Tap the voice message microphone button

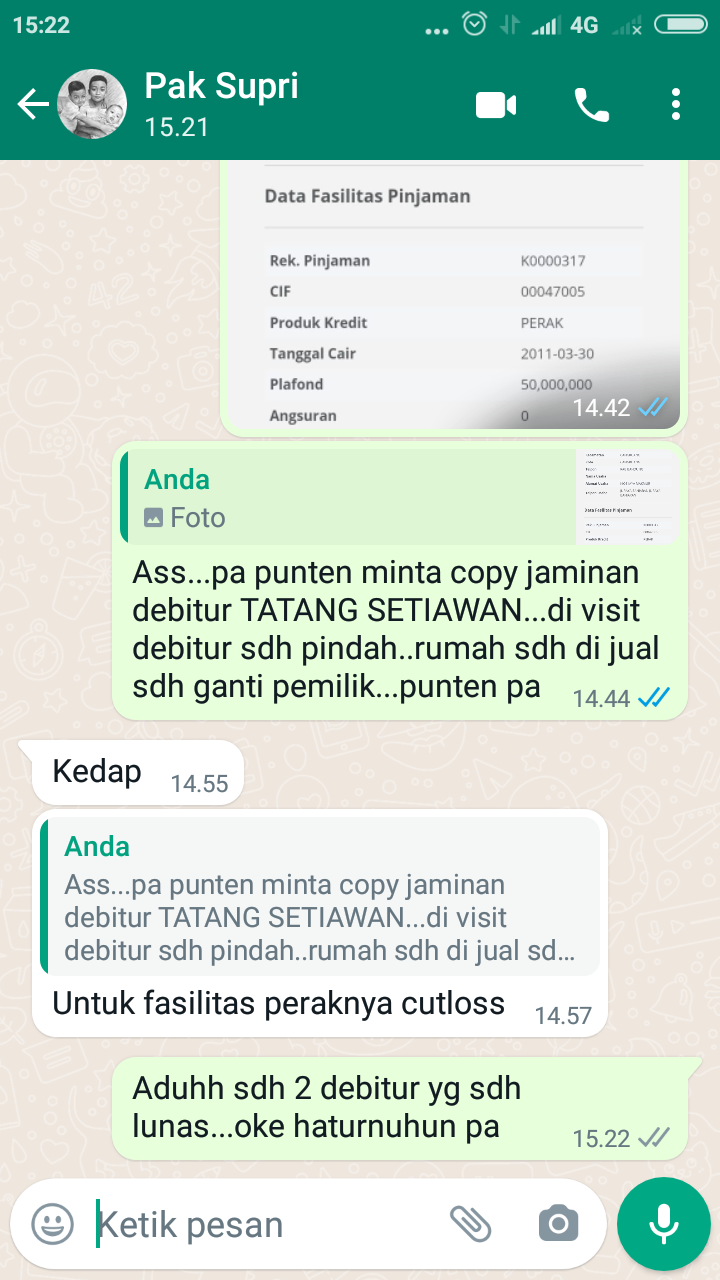click(663, 1223)
